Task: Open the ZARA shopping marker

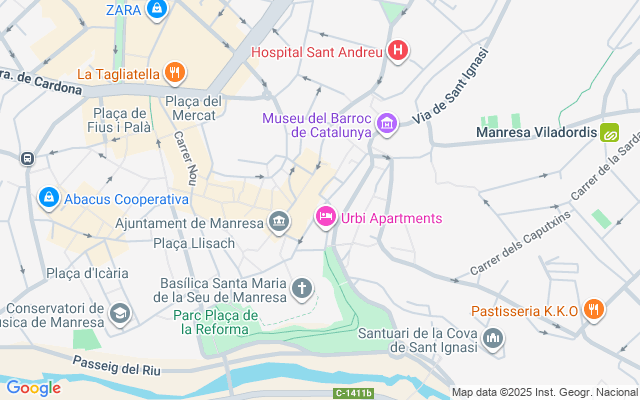Action: (x=156, y=10)
